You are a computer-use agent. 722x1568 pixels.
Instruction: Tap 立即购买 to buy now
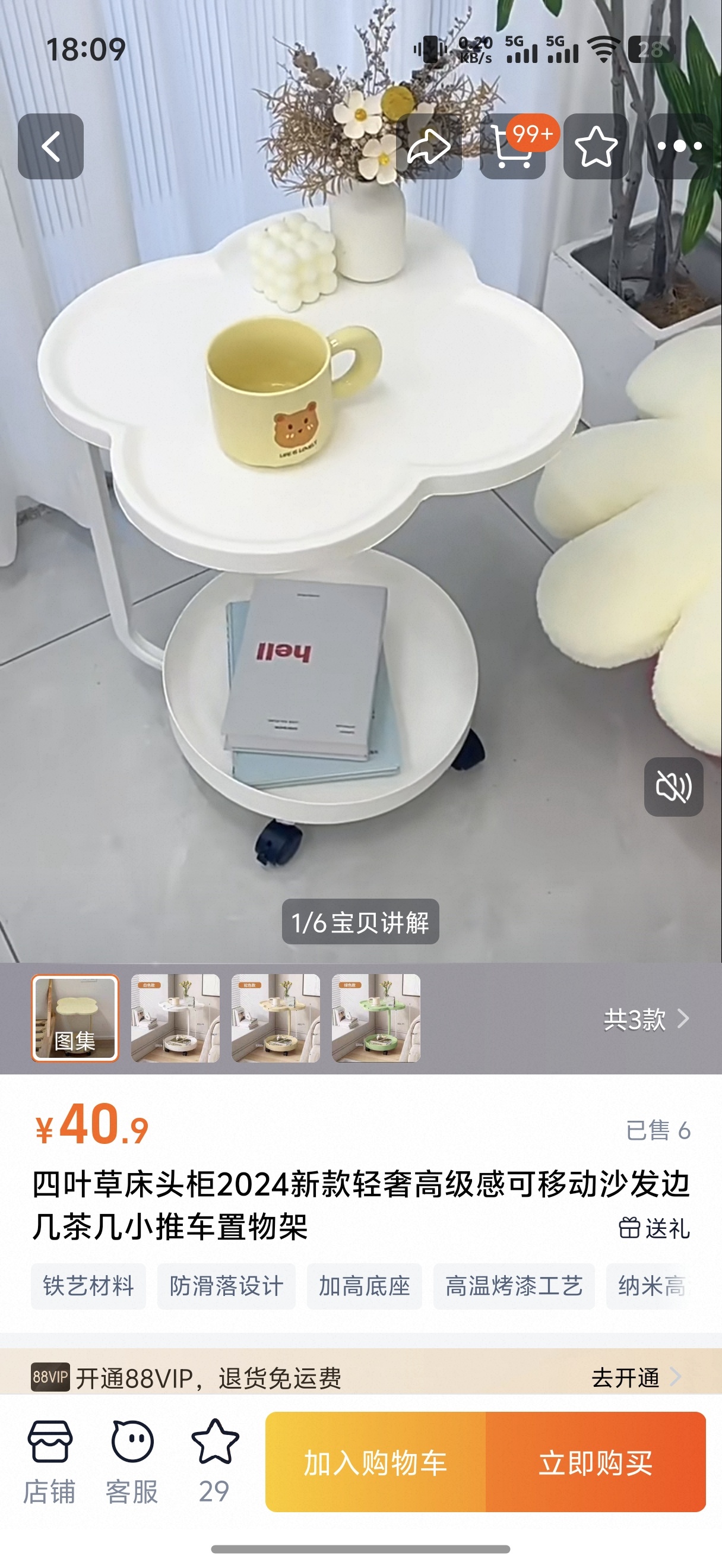pos(596,1462)
